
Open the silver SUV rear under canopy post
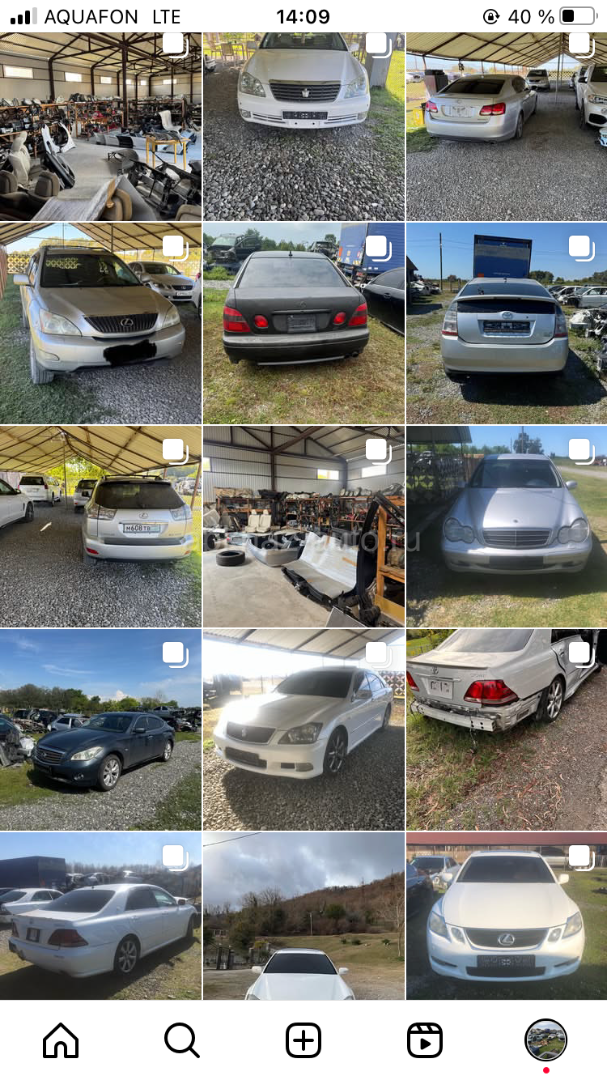pyautogui.click(x=100, y=527)
